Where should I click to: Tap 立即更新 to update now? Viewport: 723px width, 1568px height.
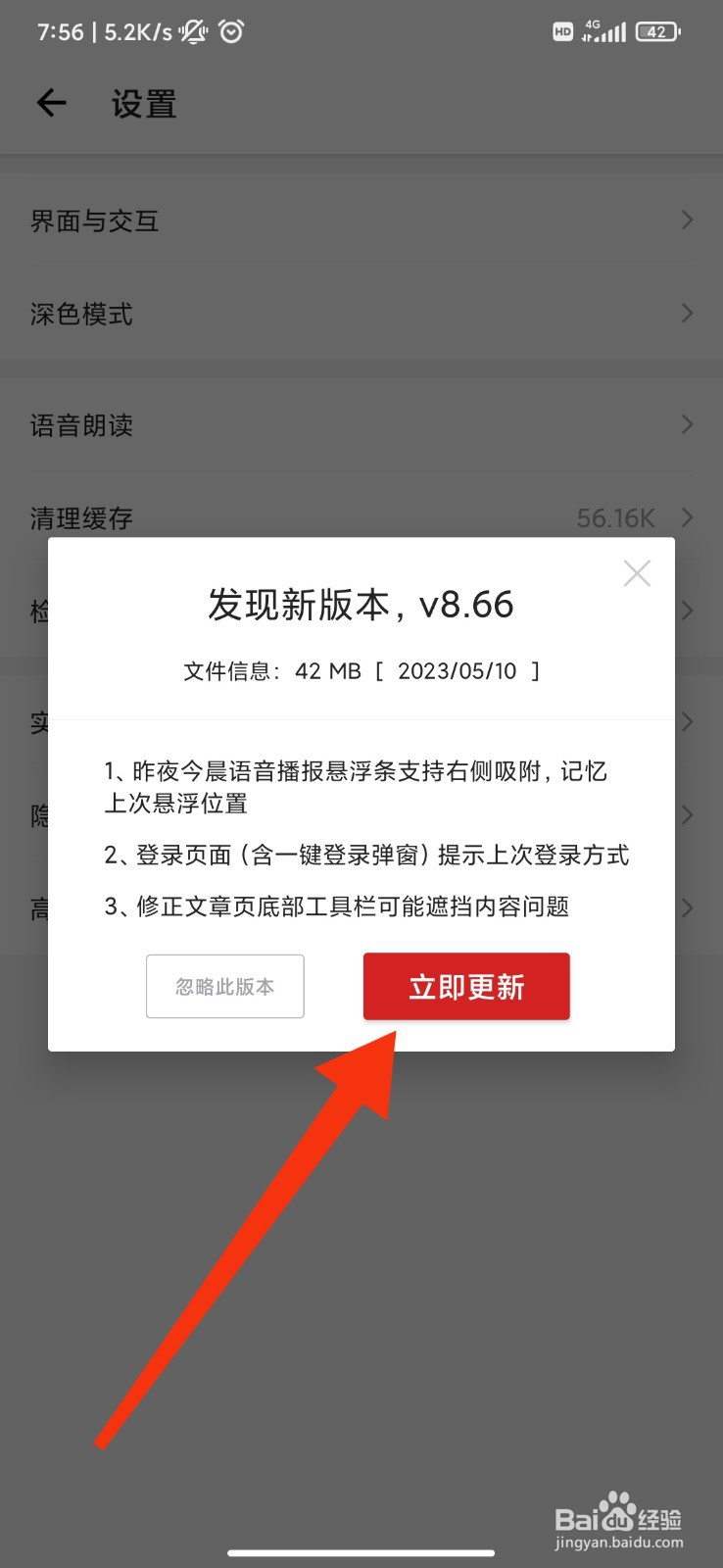tap(466, 987)
